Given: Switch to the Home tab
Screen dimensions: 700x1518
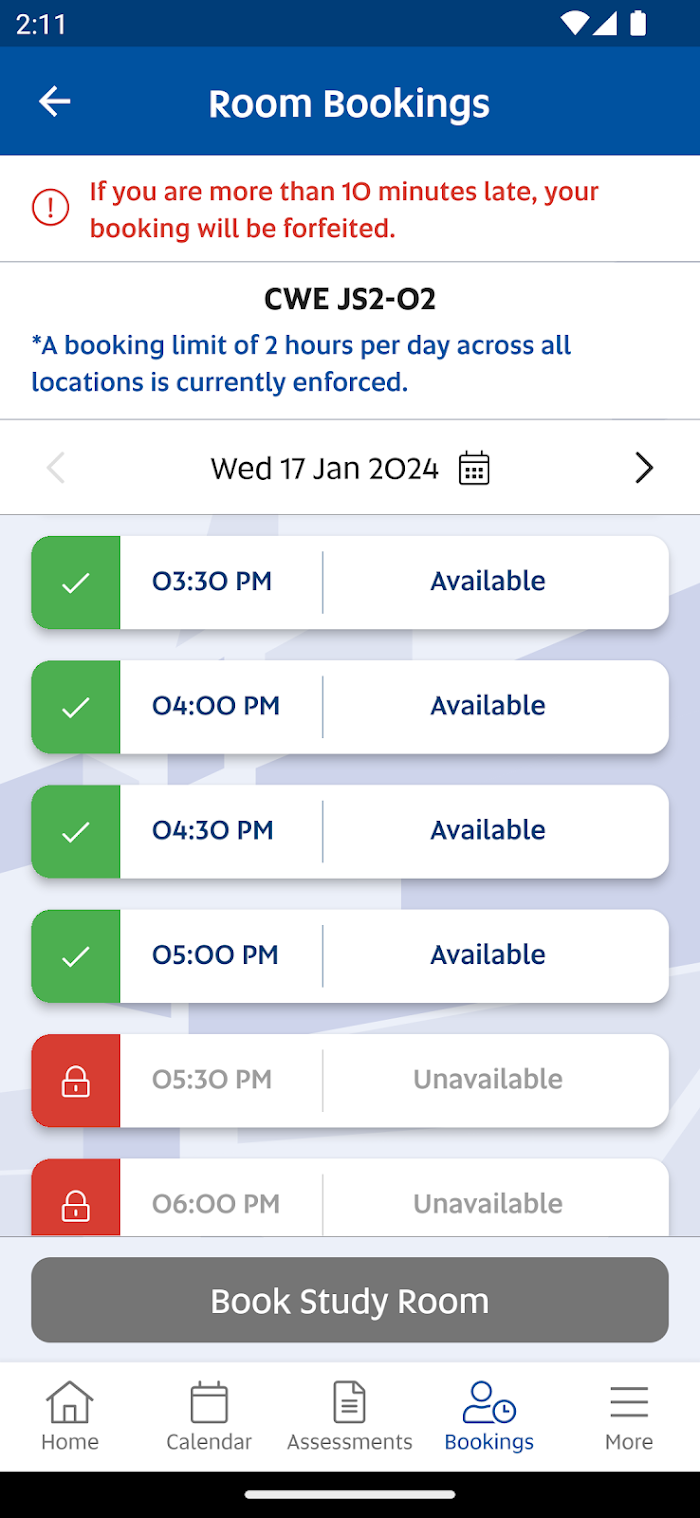Looking at the screenshot, I should (x=70, y=1416).
